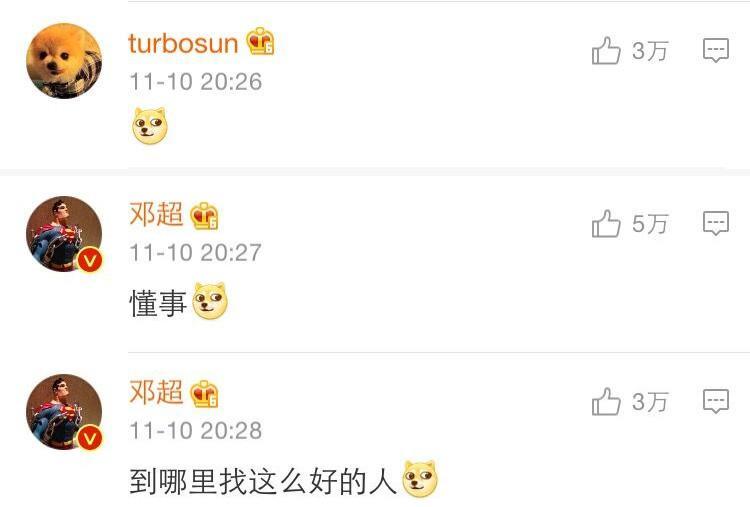Image resolution: width=750 pixels, height=507 pixels.
Task: Reply to turbosun's comment via the comment icon
Action: click(x=716, y=51)
